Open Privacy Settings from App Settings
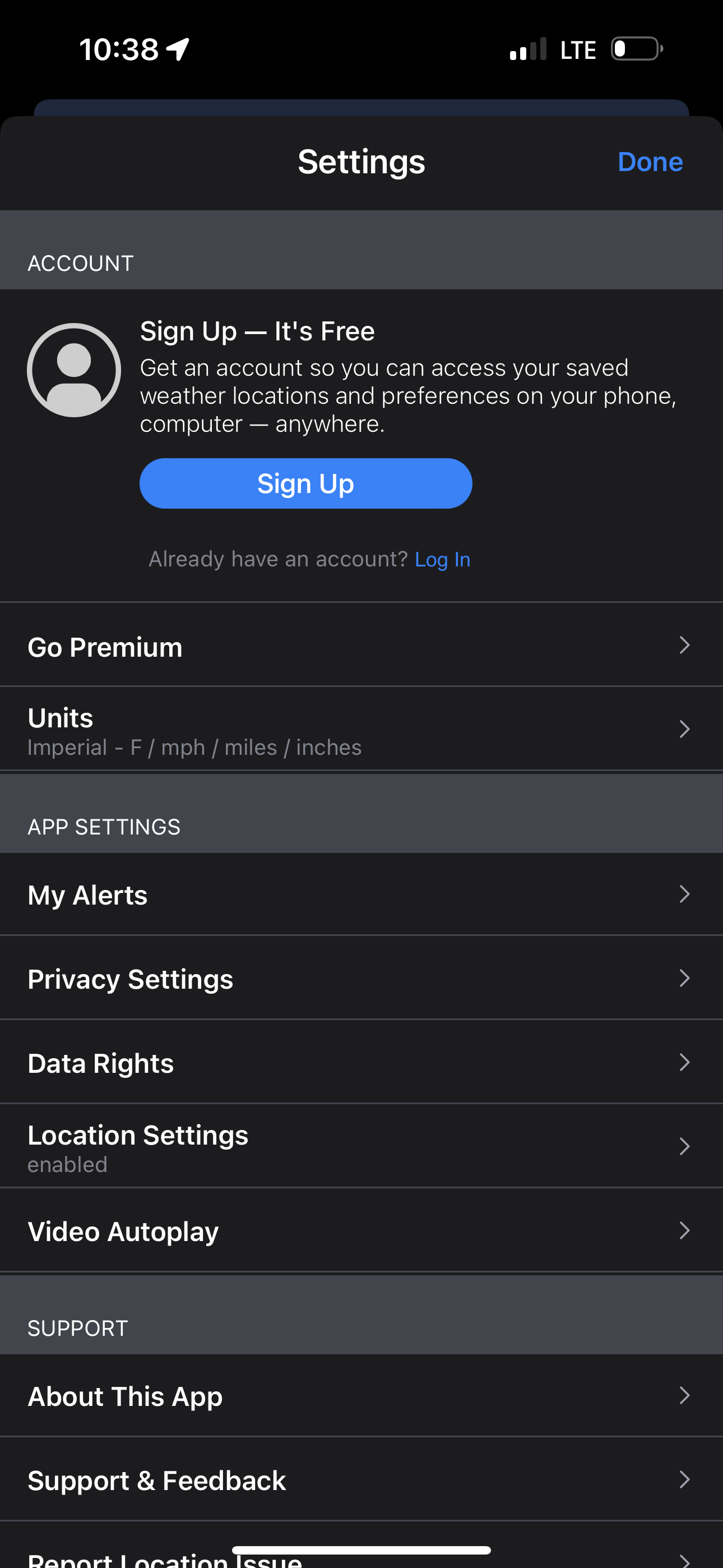 (361, 978)
